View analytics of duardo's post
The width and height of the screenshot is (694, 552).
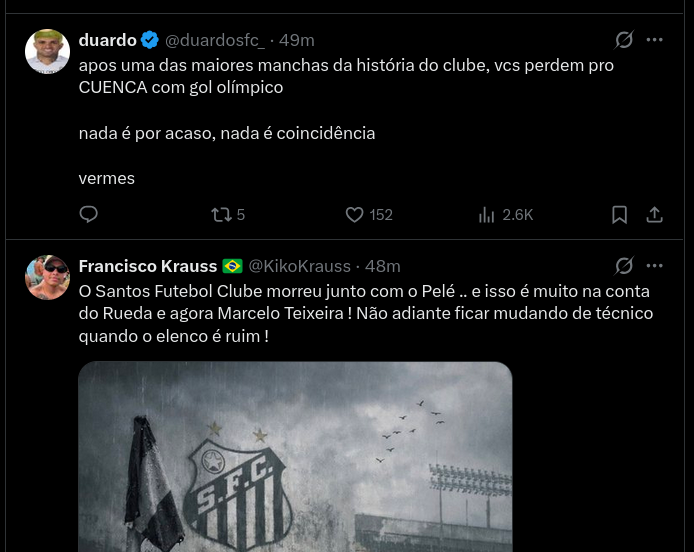click(x=506, y=215)
